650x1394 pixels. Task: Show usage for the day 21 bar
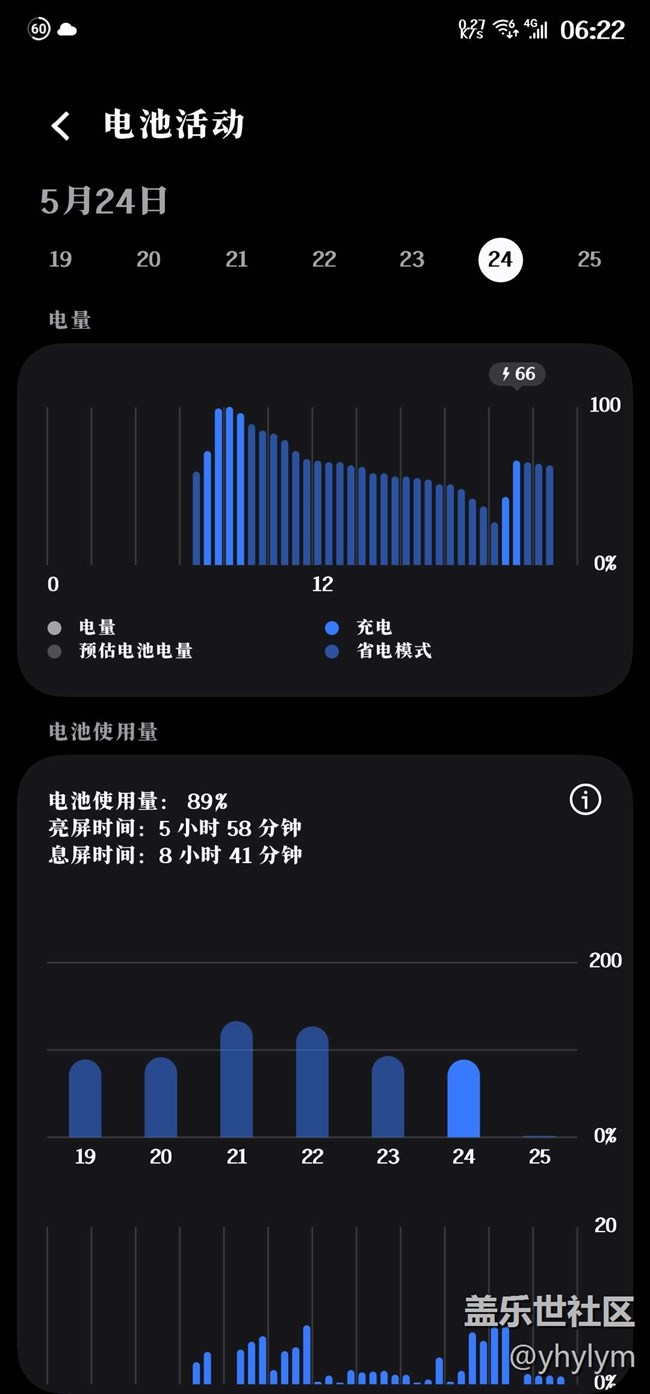(x=237, y=1080)
